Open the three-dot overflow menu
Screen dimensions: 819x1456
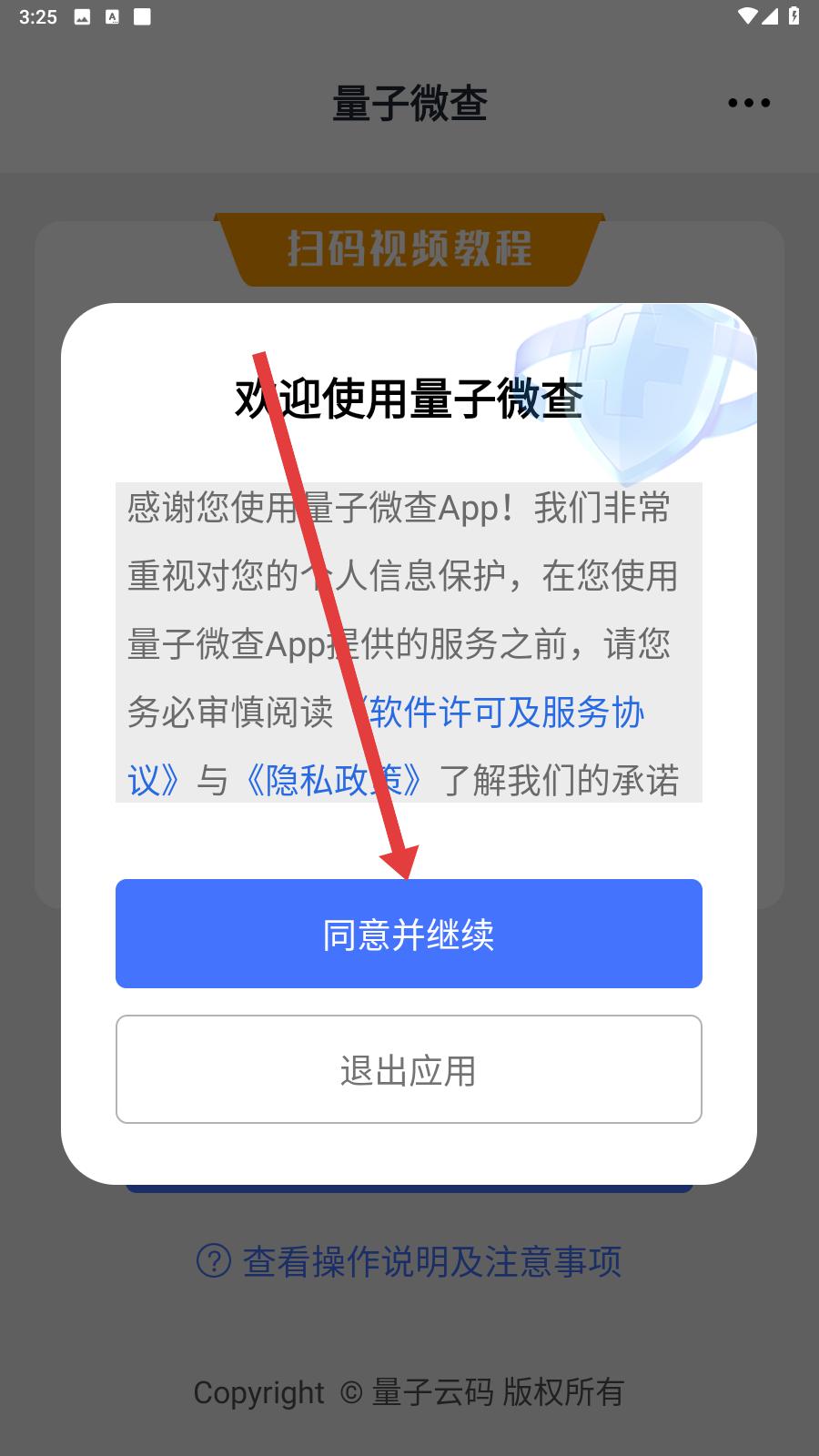pos(749,103)
